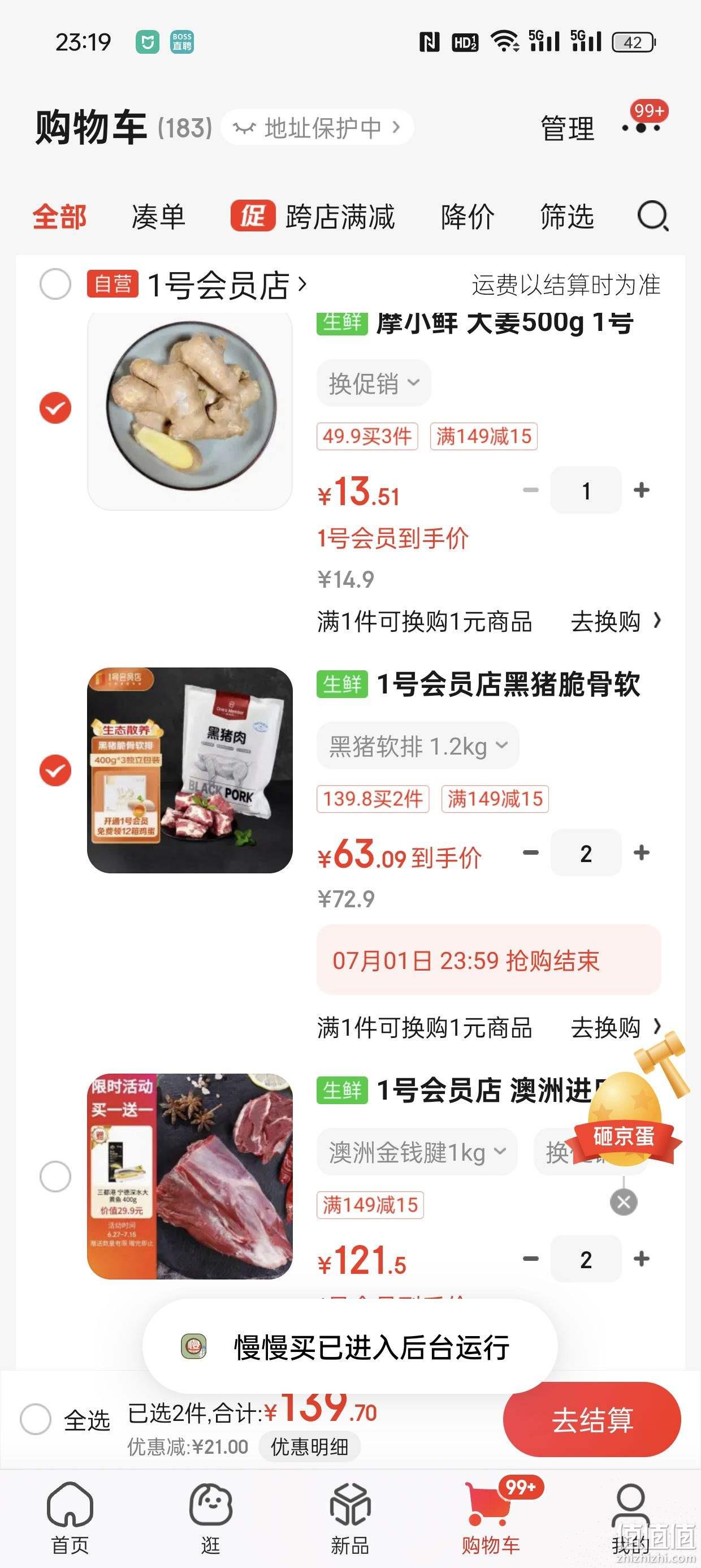The height and width of the screenshot is (1568, 701).
Task: Uncheck the ginger 500g item
Action: pyautogui.click(x=55, y=408)
